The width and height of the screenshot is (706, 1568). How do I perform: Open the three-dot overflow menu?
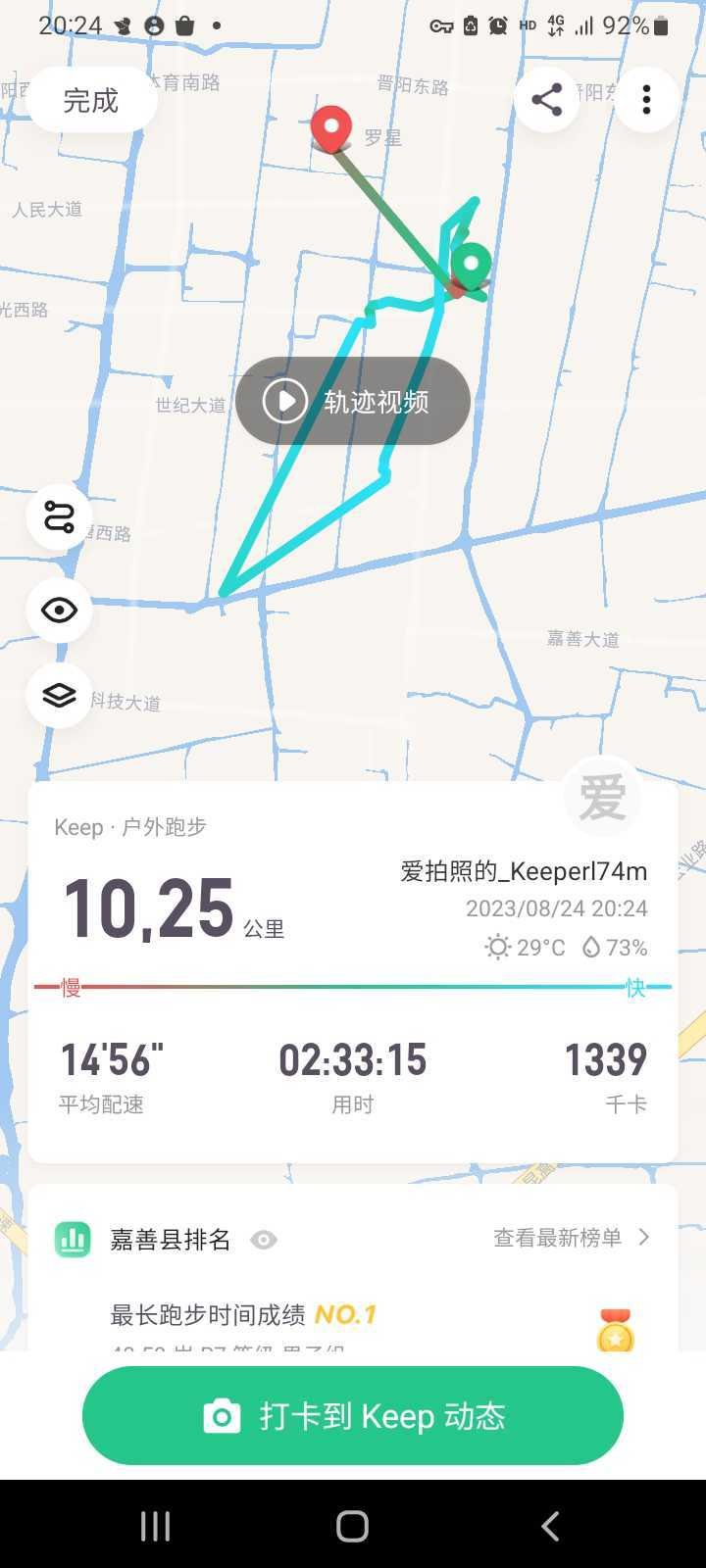[x=646, y=99]
